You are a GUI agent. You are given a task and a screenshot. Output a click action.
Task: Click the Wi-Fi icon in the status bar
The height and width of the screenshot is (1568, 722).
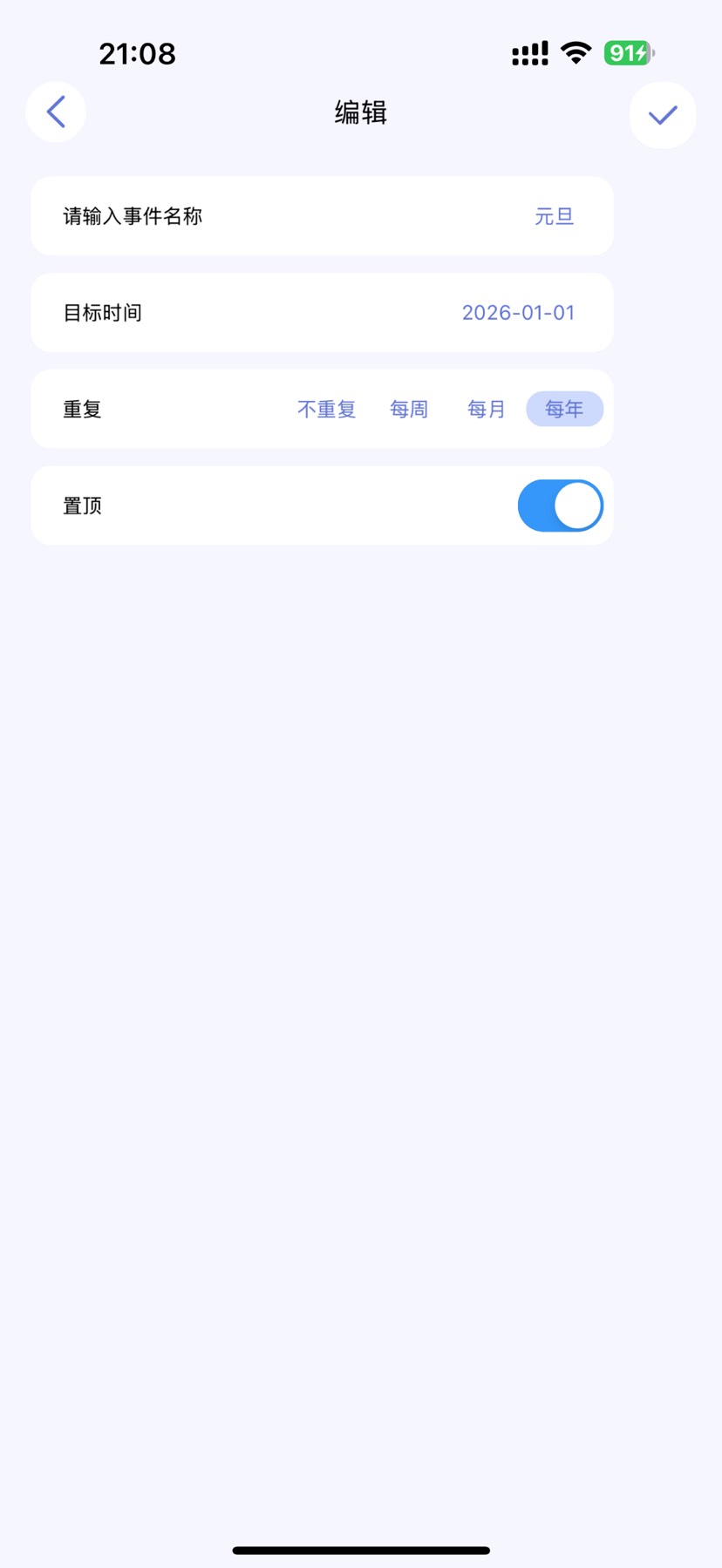(575, 52)
